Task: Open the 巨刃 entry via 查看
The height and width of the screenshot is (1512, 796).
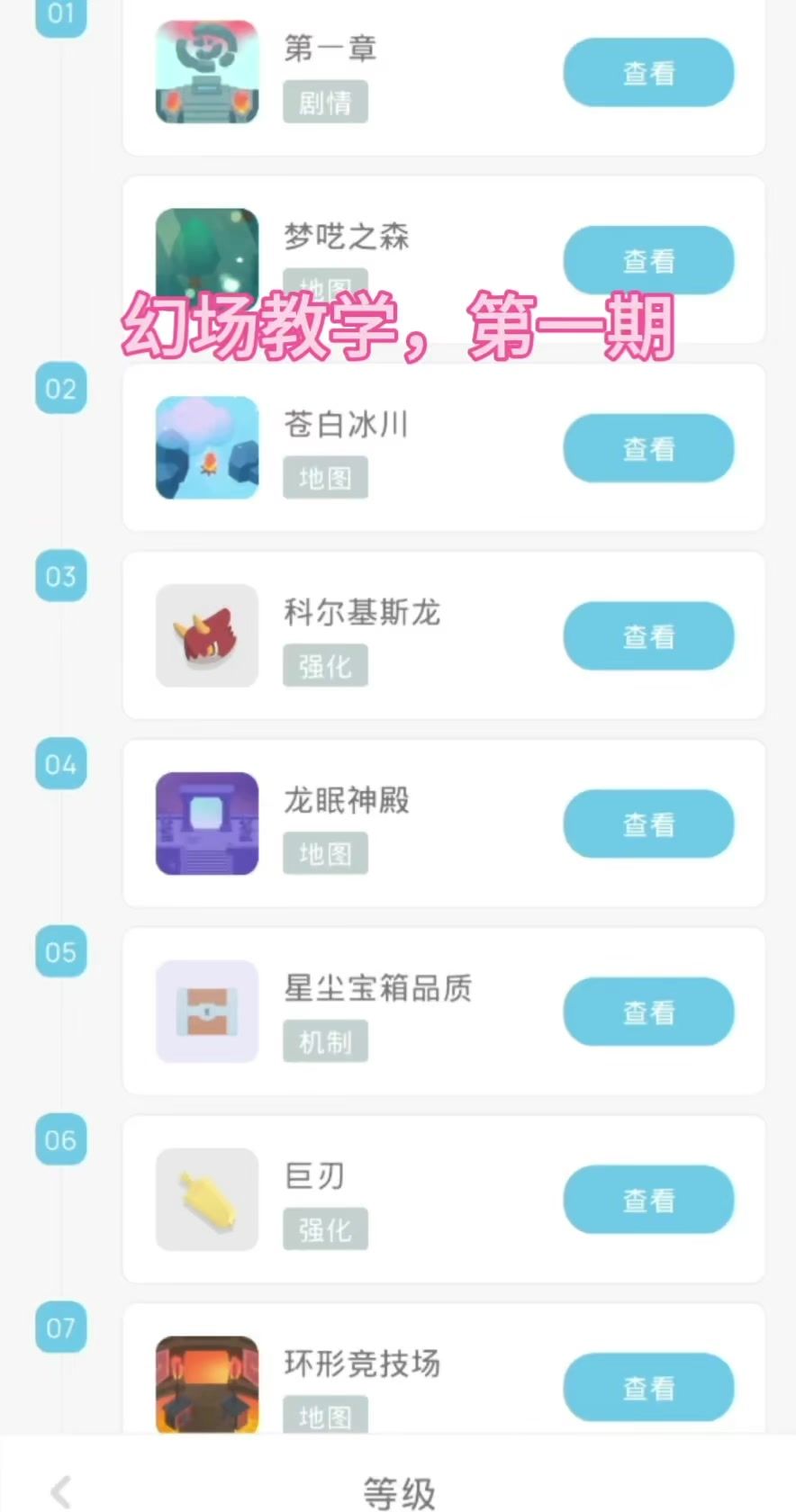Action: [648, 1200]
